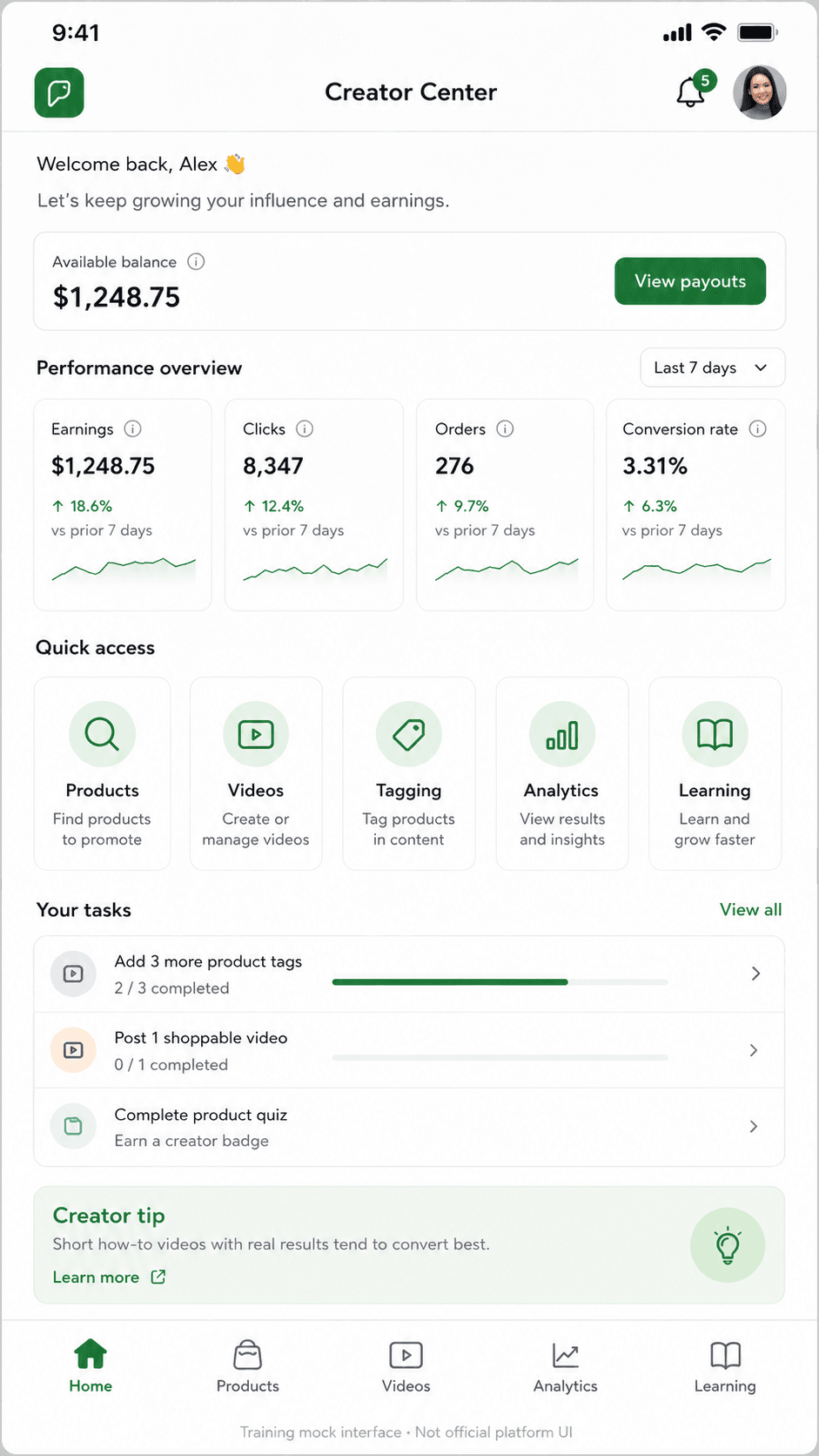Open Tagging quick access card
This screenshot has width=819, height=1456.
409,773
